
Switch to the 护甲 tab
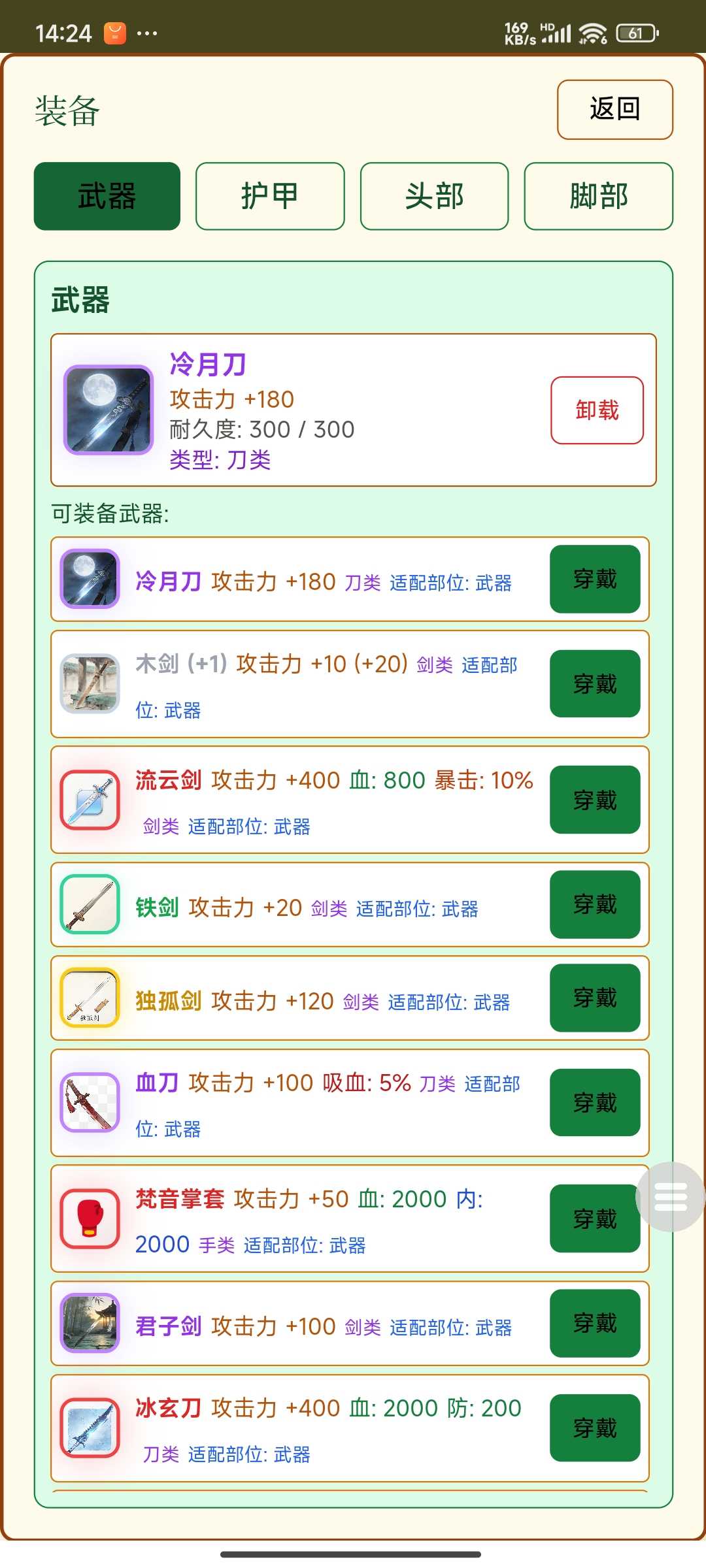tap(270, 196)
